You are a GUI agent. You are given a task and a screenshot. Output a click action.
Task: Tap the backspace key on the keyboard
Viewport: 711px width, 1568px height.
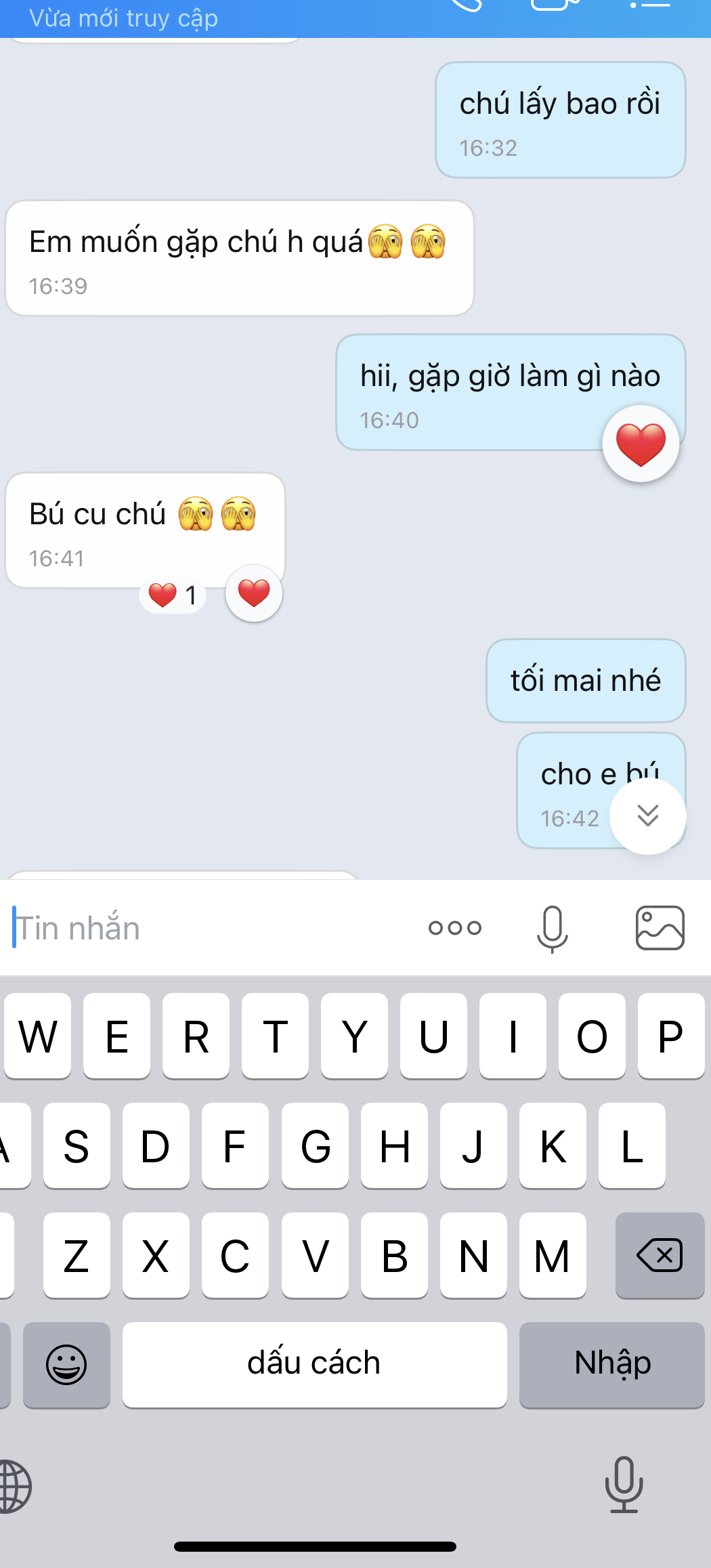660,1255
